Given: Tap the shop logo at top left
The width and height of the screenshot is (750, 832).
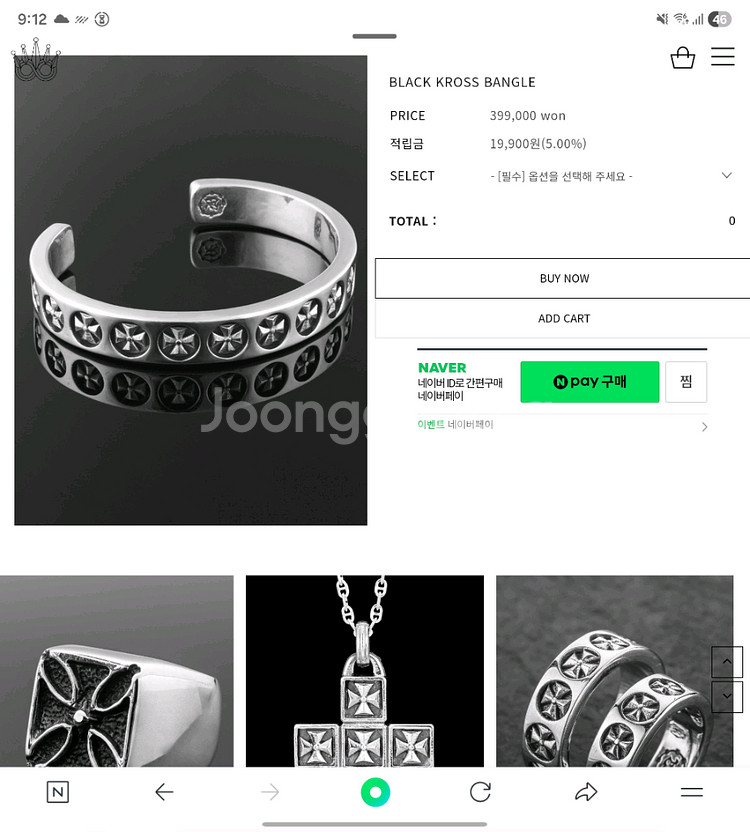Looking at the screenshot, I should point(35,62).
